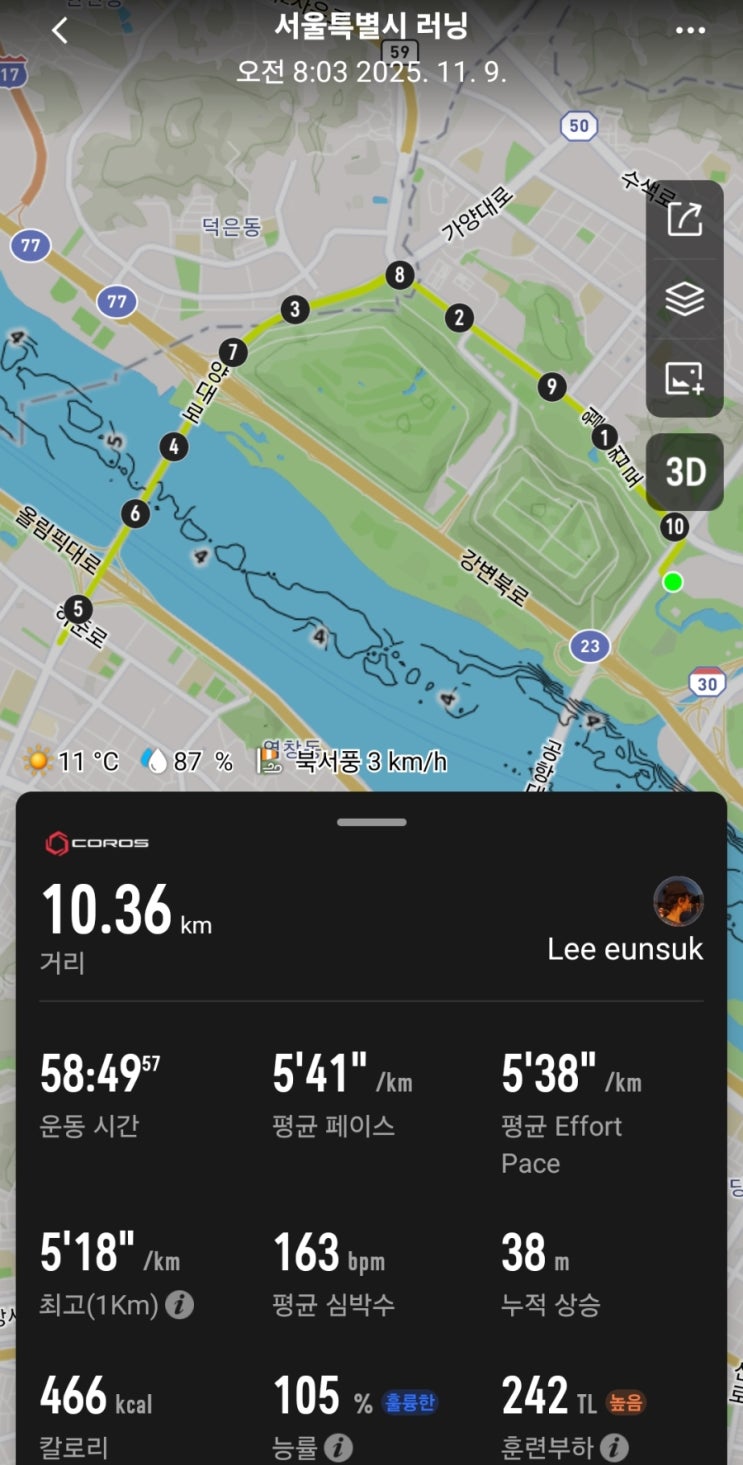Share this running activity
Screen dimensions: 743x1465
tap(685, 219)
